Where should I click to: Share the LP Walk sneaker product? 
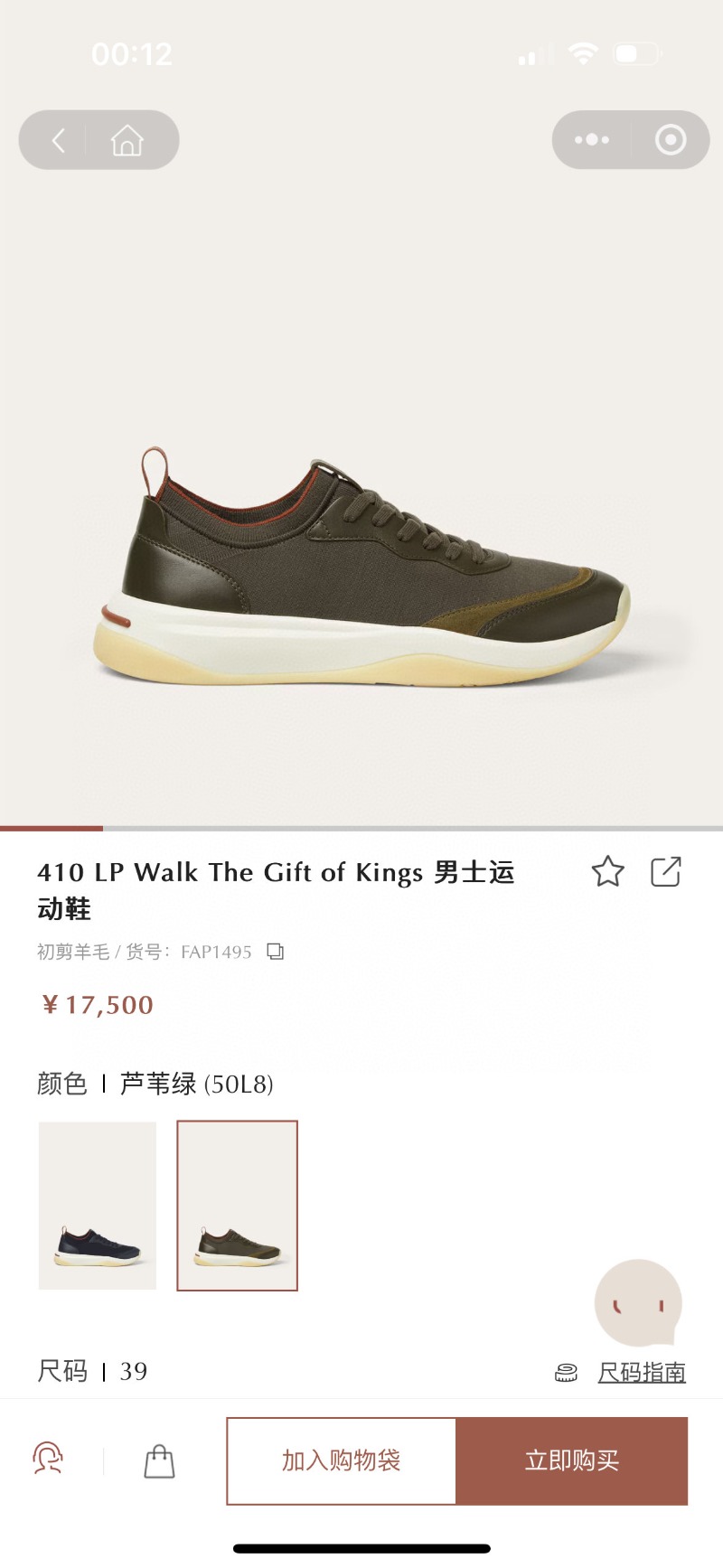[x=666, y=872]
